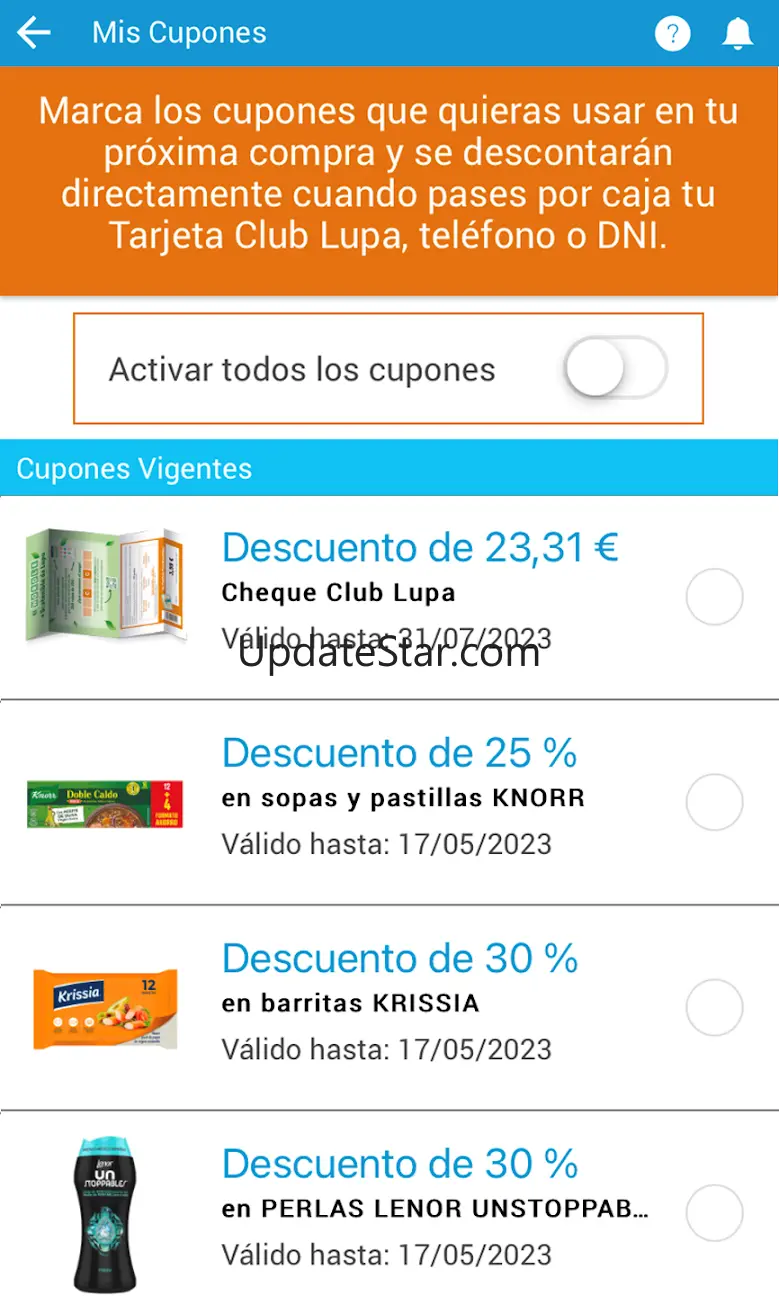Select the Cheque Club Lupa coupon circle
This screenshot has width=779, height=1296.
[714, 597]
